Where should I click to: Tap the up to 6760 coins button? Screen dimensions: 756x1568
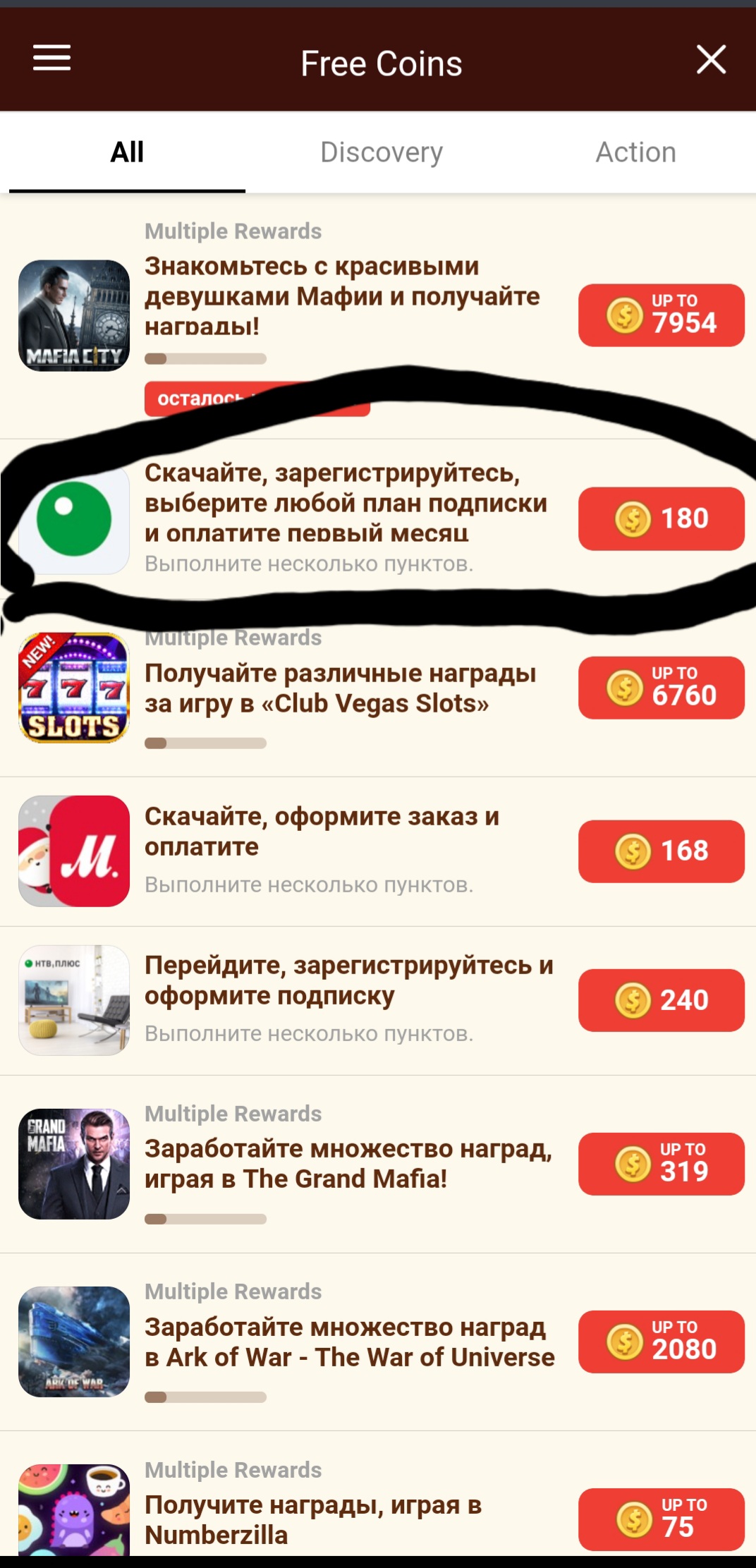(x=661, y=688)
